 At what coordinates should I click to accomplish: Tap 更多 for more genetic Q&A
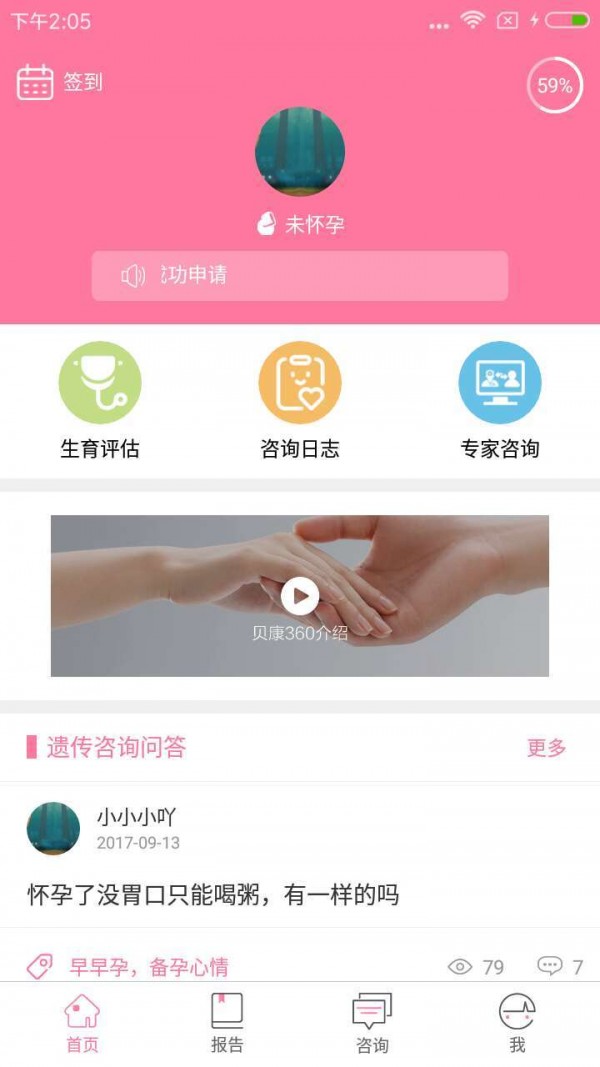pos(546,748)
